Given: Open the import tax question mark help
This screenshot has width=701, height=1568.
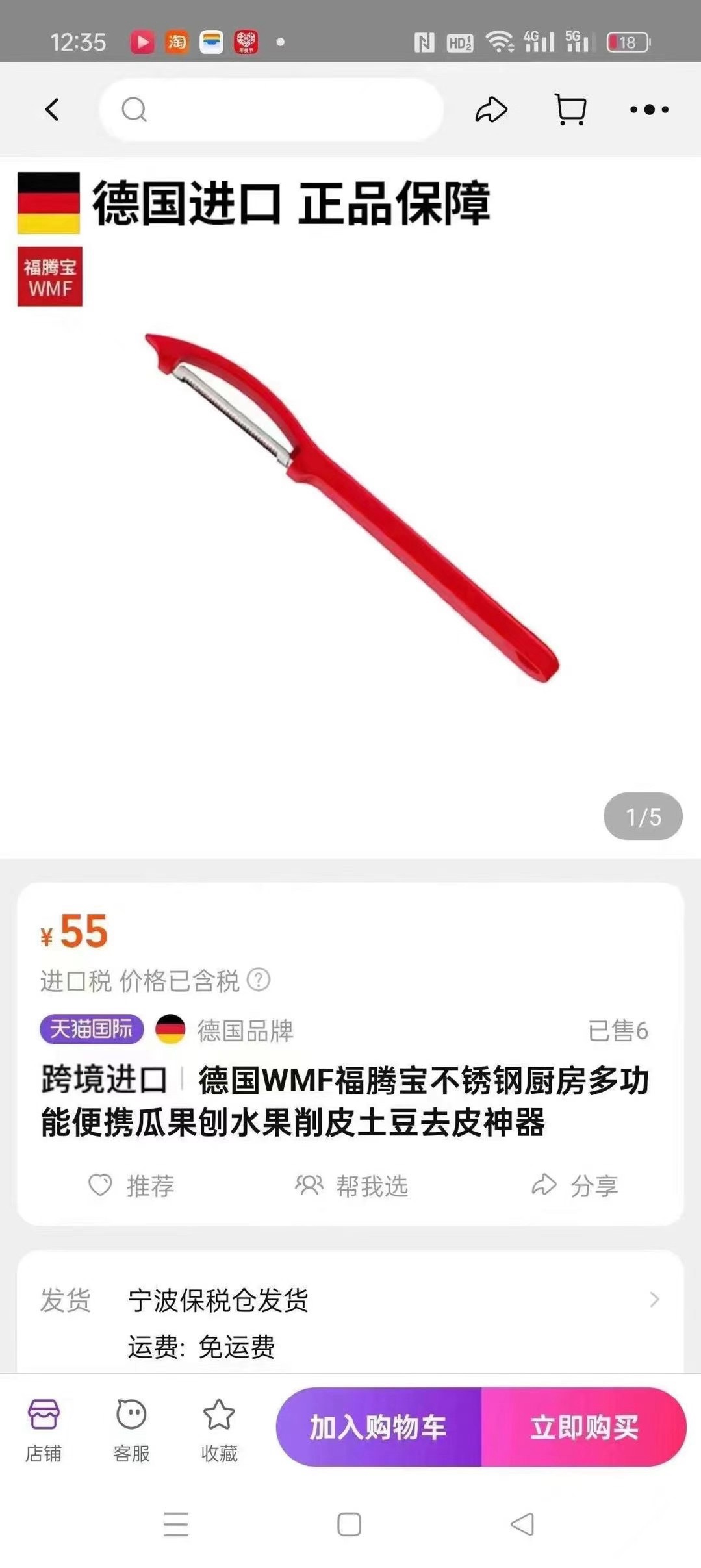Looking at the screenshot, I should (259, 980).
